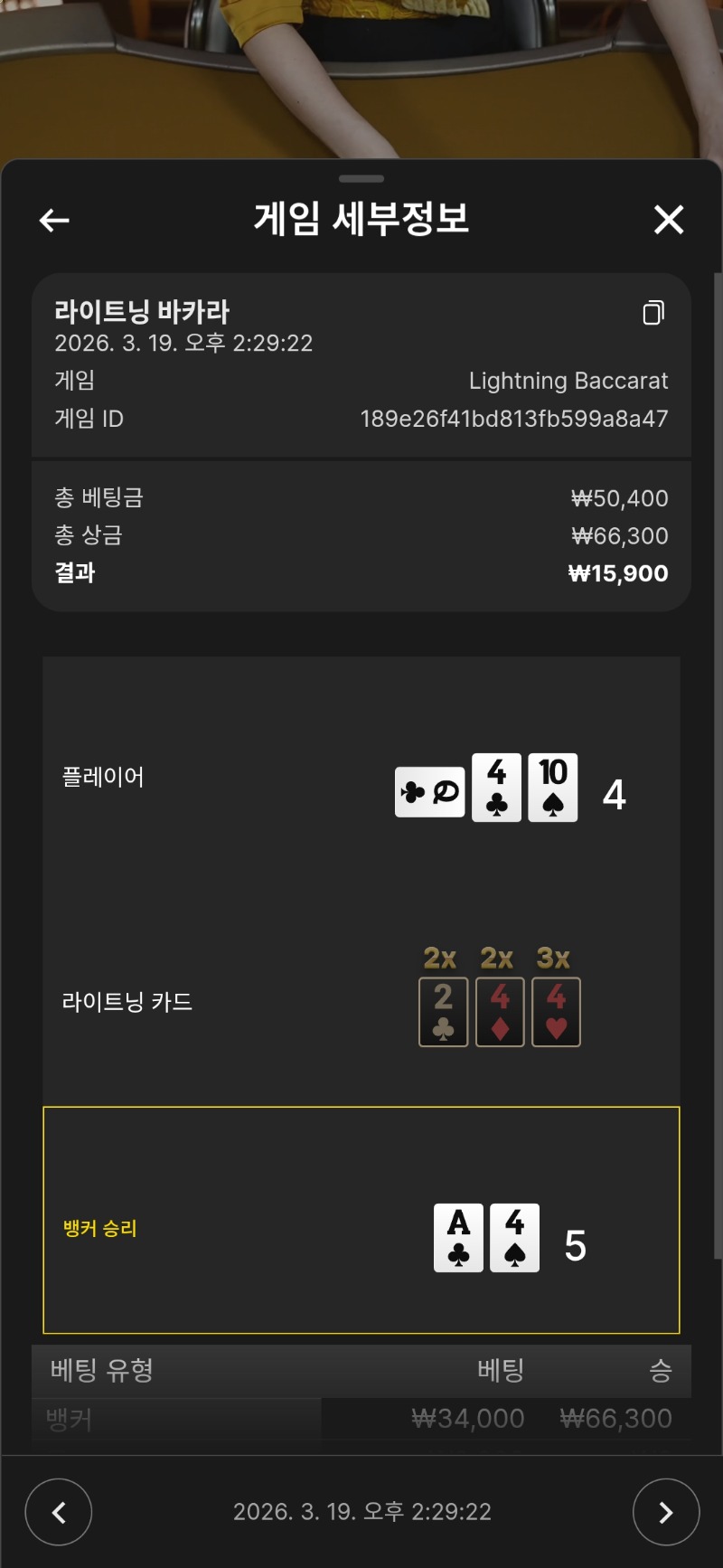Go to the next game round
Image resolution: width=723 pixels, height=1568 pixels.
(x=666, y=1512)
